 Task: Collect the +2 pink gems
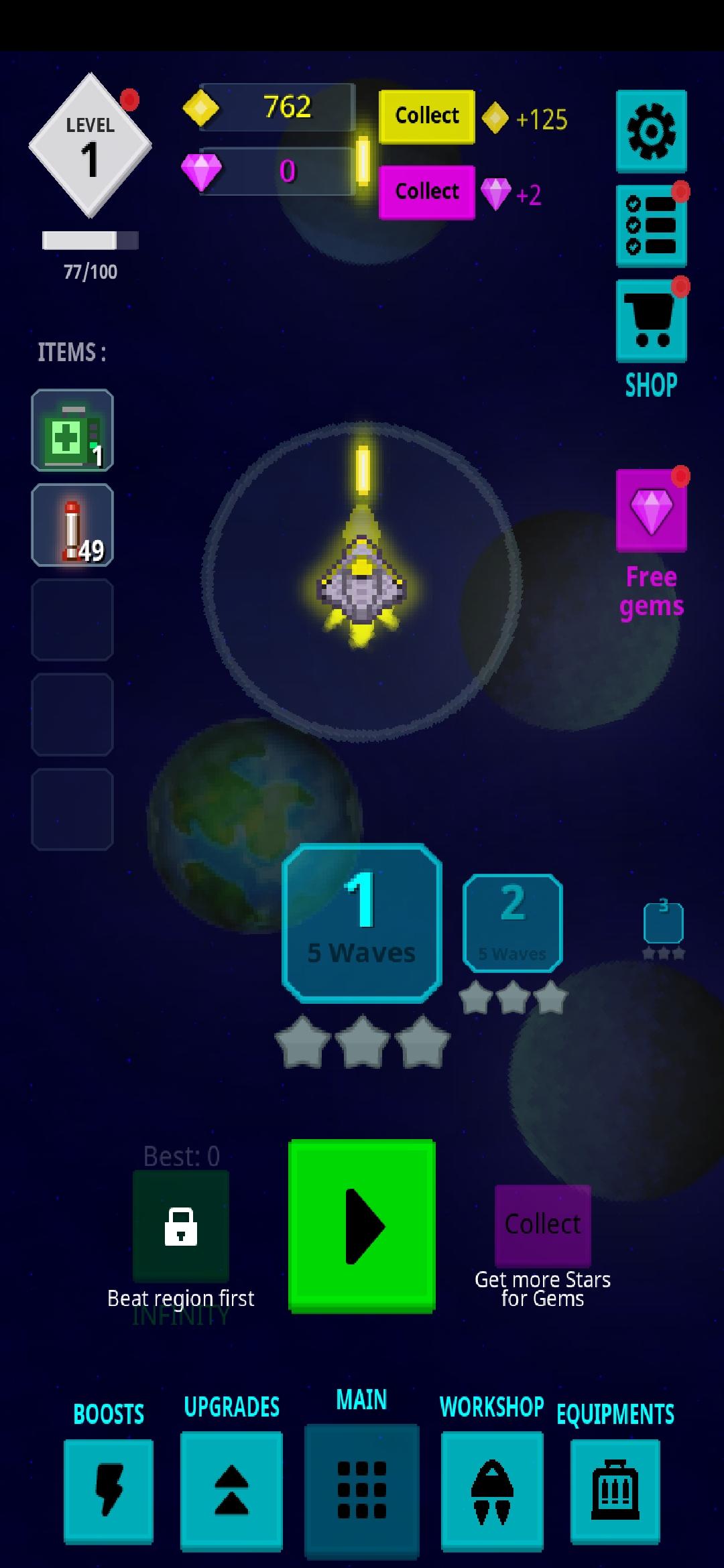(426, 192)
